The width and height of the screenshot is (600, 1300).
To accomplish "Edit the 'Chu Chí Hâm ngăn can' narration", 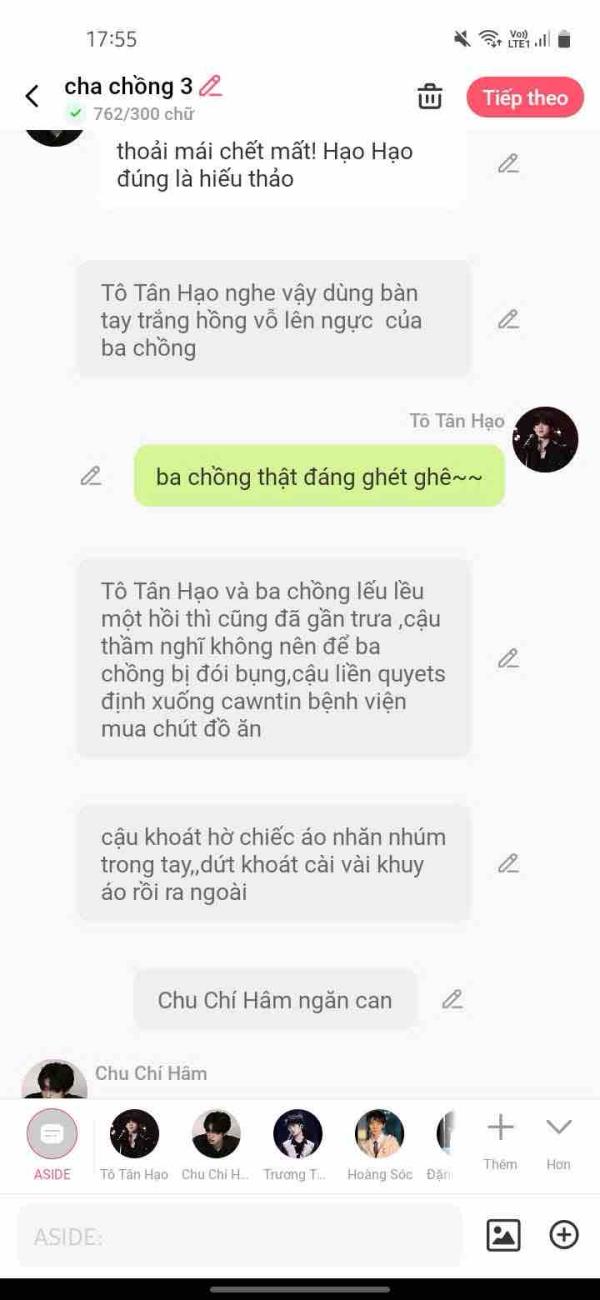I will pyautogui.click(x=453, y=999).
